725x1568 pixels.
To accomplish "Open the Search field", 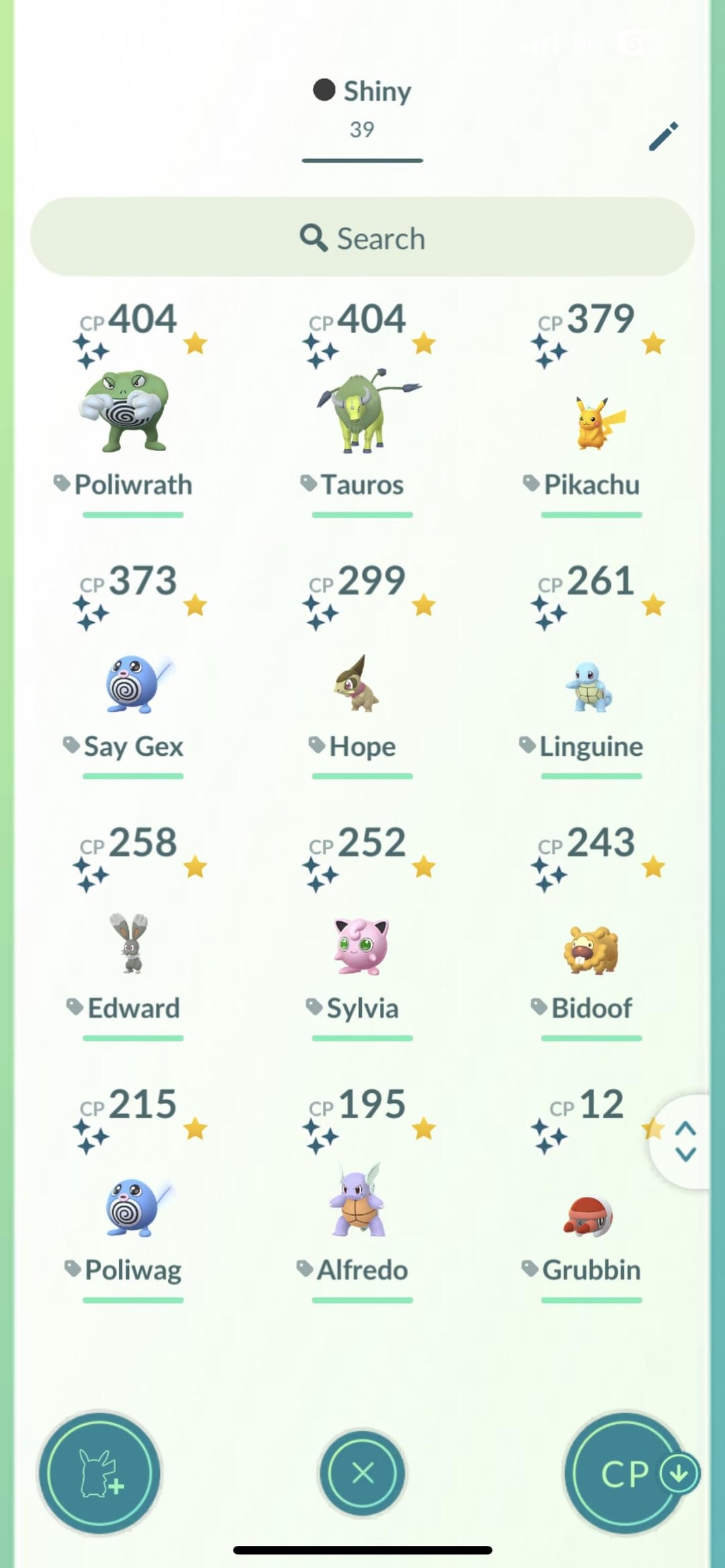I will coord(362,237).
